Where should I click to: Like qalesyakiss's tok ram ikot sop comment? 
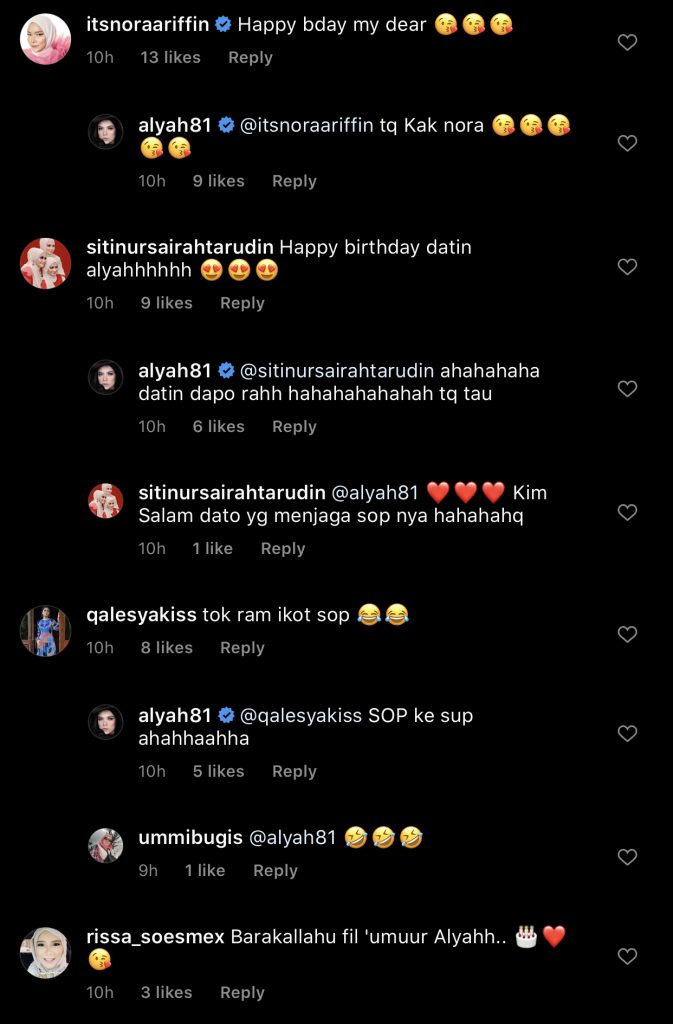(627, 635)
